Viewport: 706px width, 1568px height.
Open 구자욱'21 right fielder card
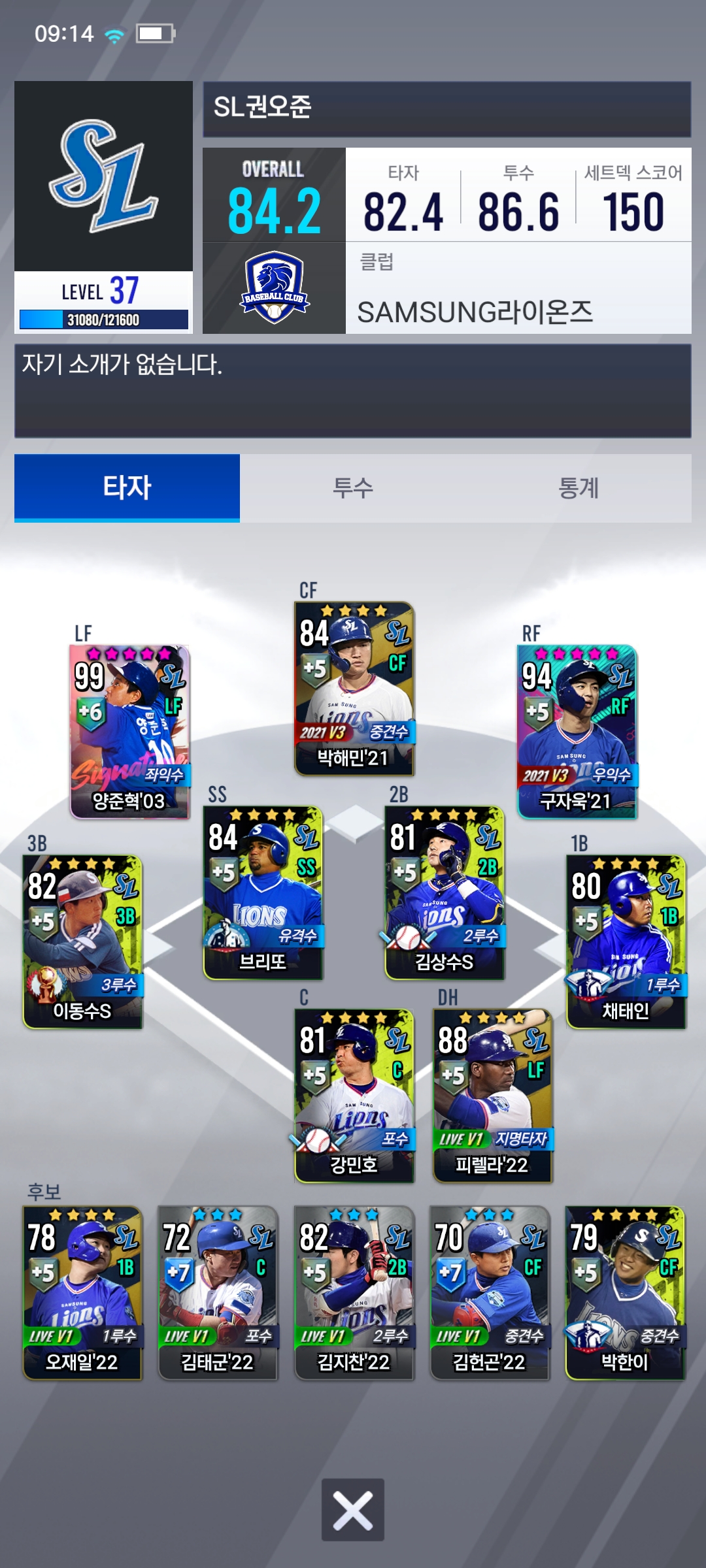[x=577, y=732]
